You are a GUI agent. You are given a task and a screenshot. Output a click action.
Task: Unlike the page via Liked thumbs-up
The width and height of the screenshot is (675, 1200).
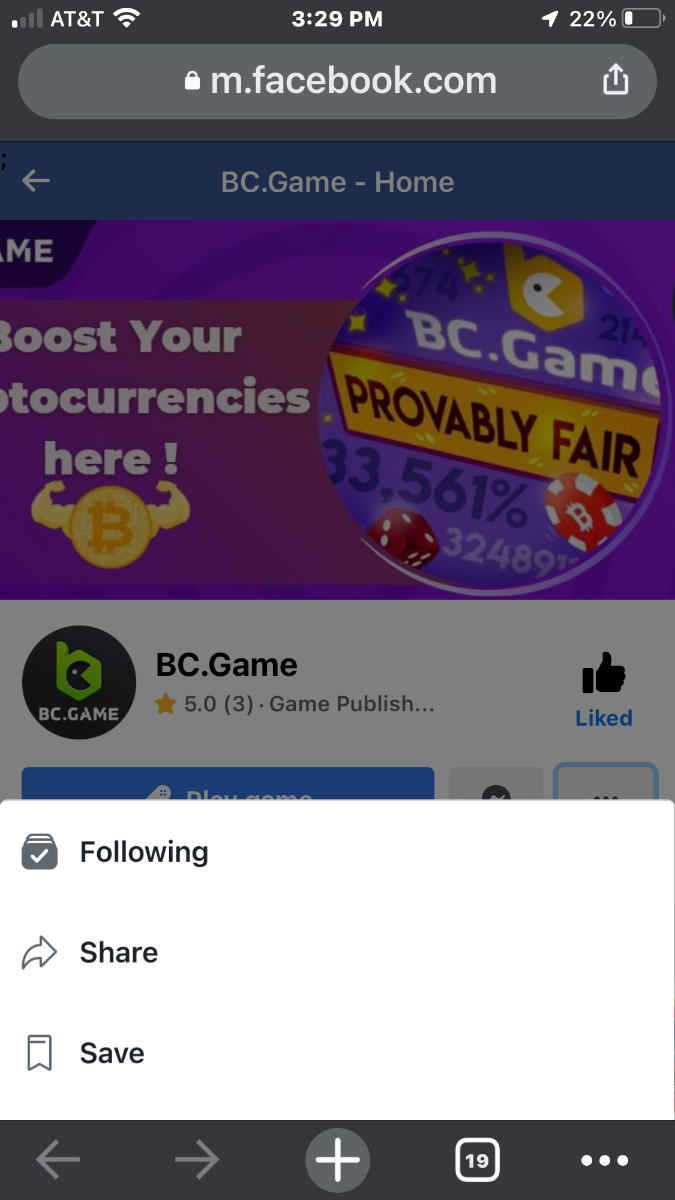pyautogui.click(x=603, y=689)
